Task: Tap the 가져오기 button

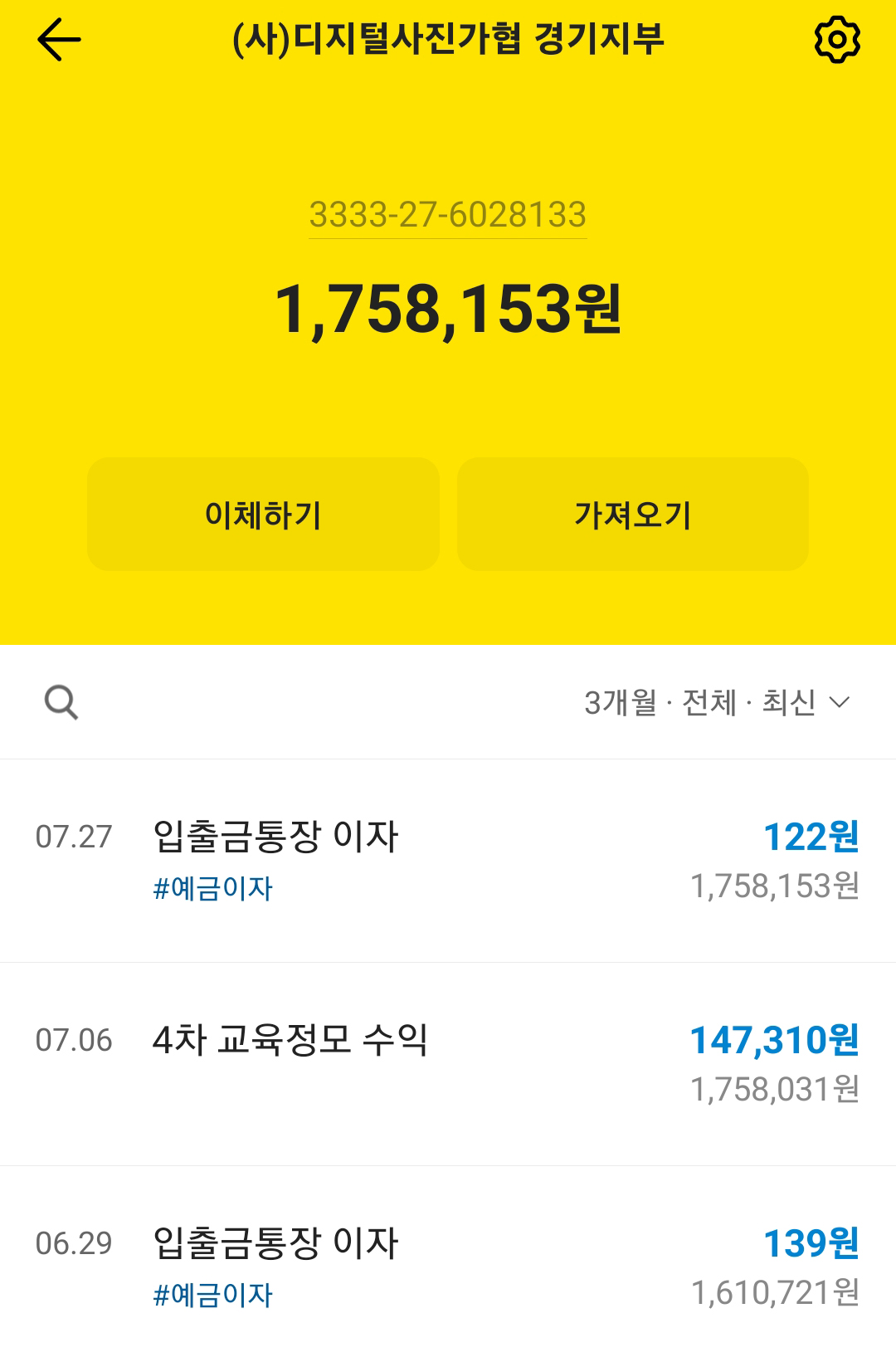Action: pyautogui.click(x=632, y=515)
